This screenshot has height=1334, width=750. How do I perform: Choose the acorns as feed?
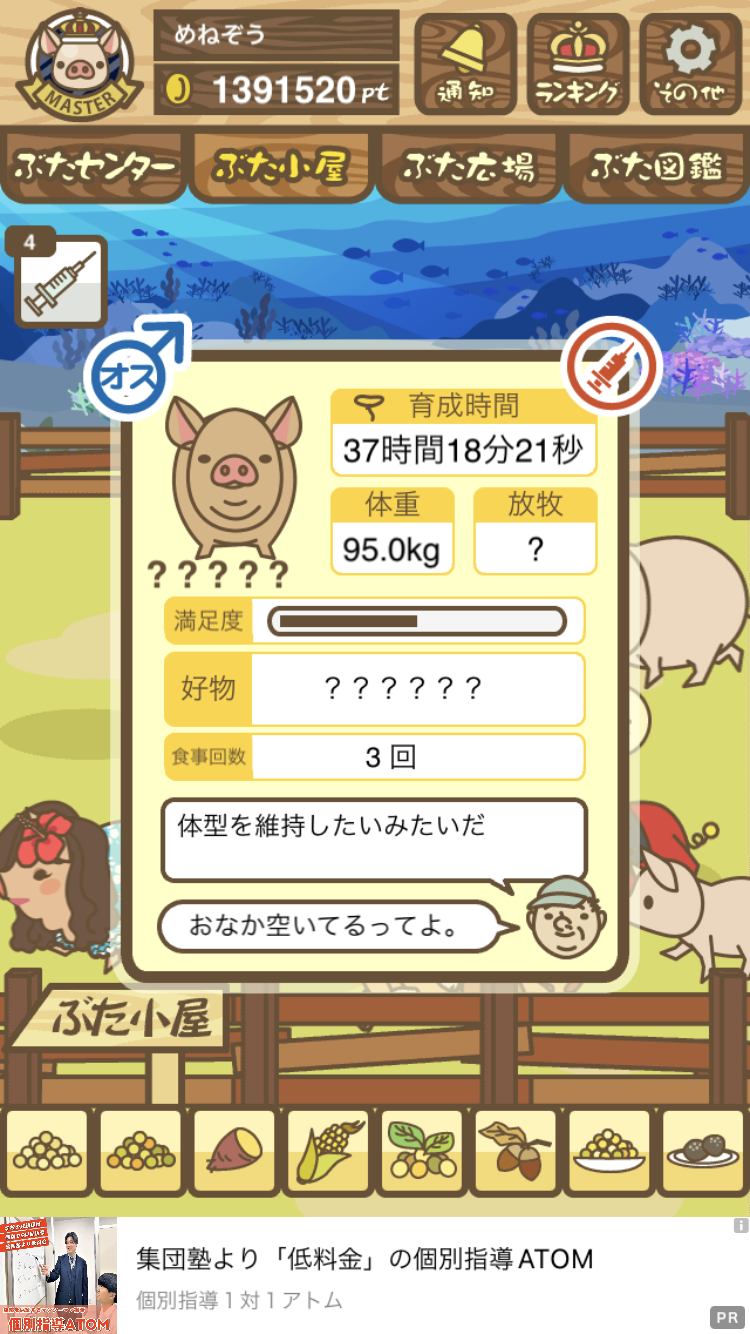pyautogui.click(x=515, y=1151)
